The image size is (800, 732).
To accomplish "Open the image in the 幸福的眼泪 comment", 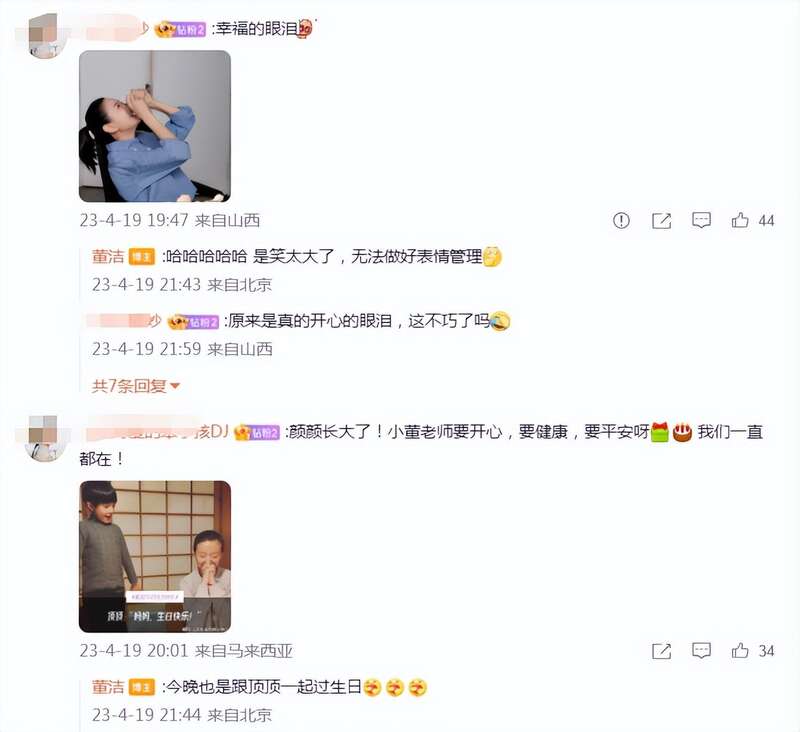I will (155, 126).
